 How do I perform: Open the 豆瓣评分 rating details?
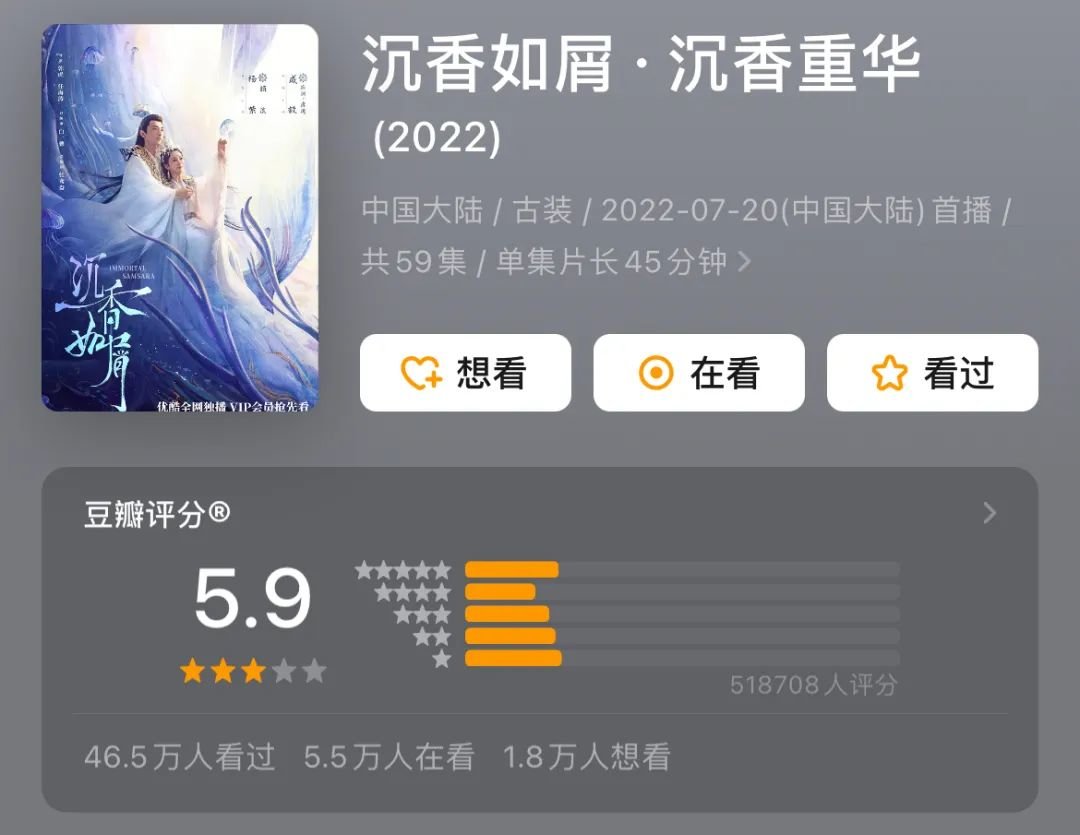(x=989, y=513)
